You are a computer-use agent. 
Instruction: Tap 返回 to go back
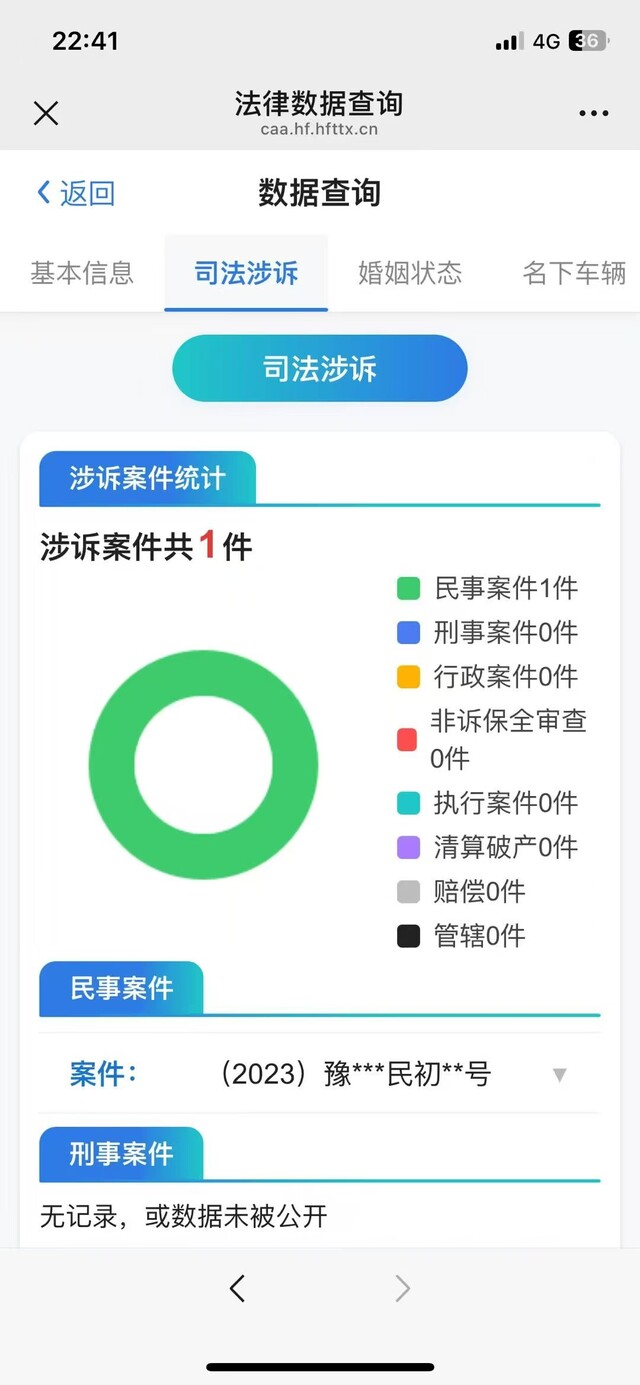point(76,193)
